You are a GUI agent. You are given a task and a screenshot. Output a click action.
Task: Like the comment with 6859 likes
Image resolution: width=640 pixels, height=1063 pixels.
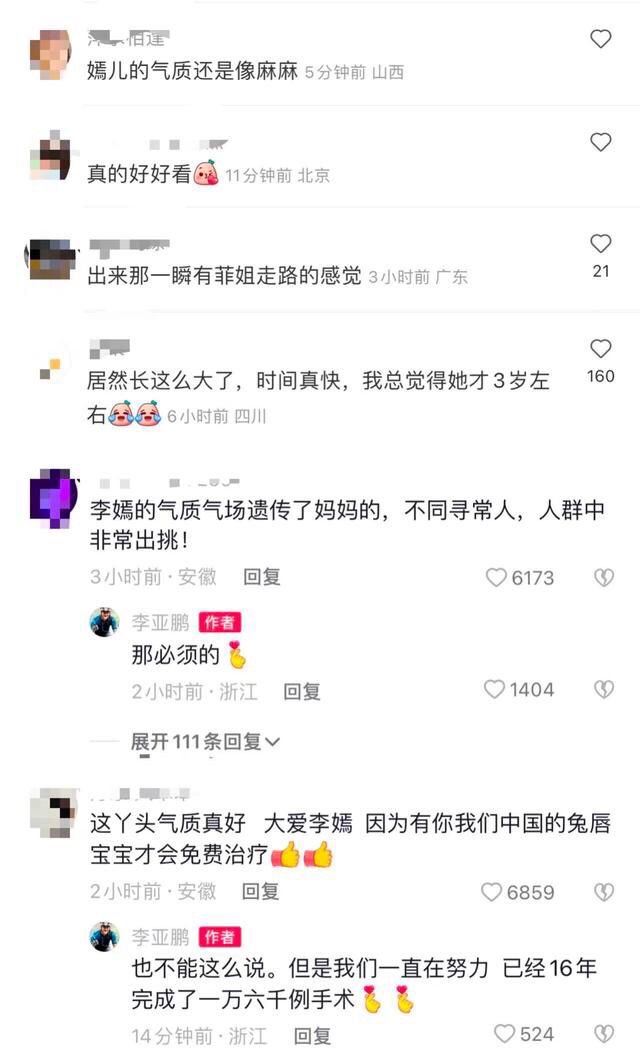[494, 892]
